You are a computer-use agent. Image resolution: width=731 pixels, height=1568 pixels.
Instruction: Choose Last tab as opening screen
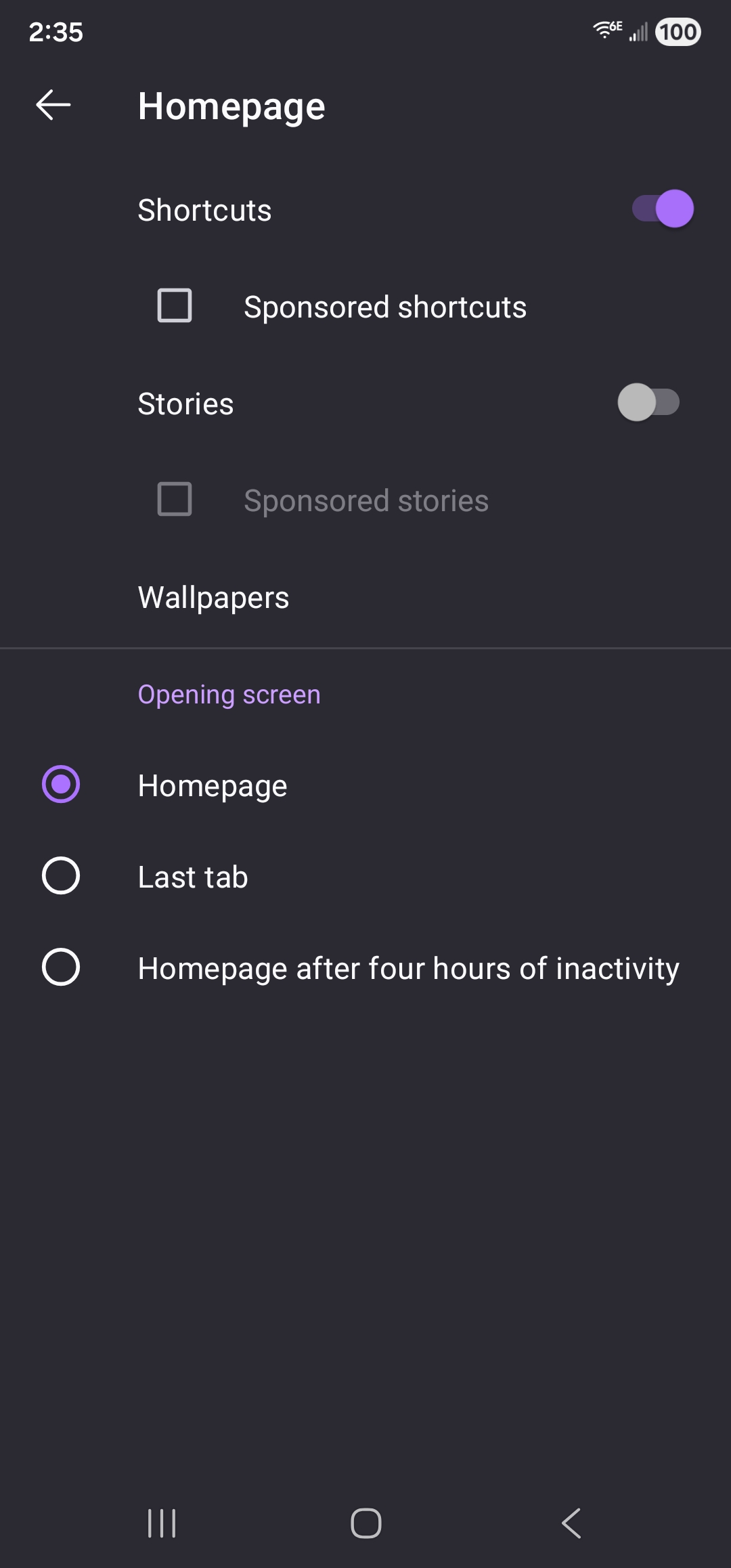[x=61, y=876]
